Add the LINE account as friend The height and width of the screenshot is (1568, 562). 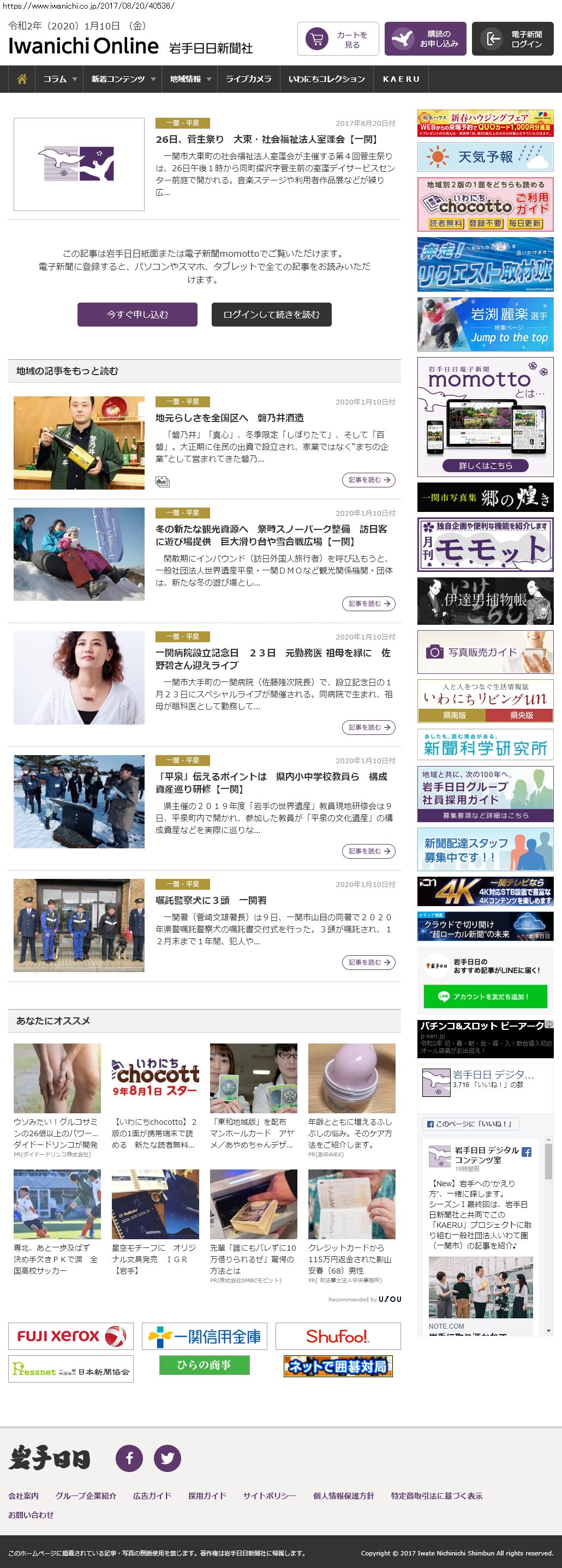[x=485, y=997]
